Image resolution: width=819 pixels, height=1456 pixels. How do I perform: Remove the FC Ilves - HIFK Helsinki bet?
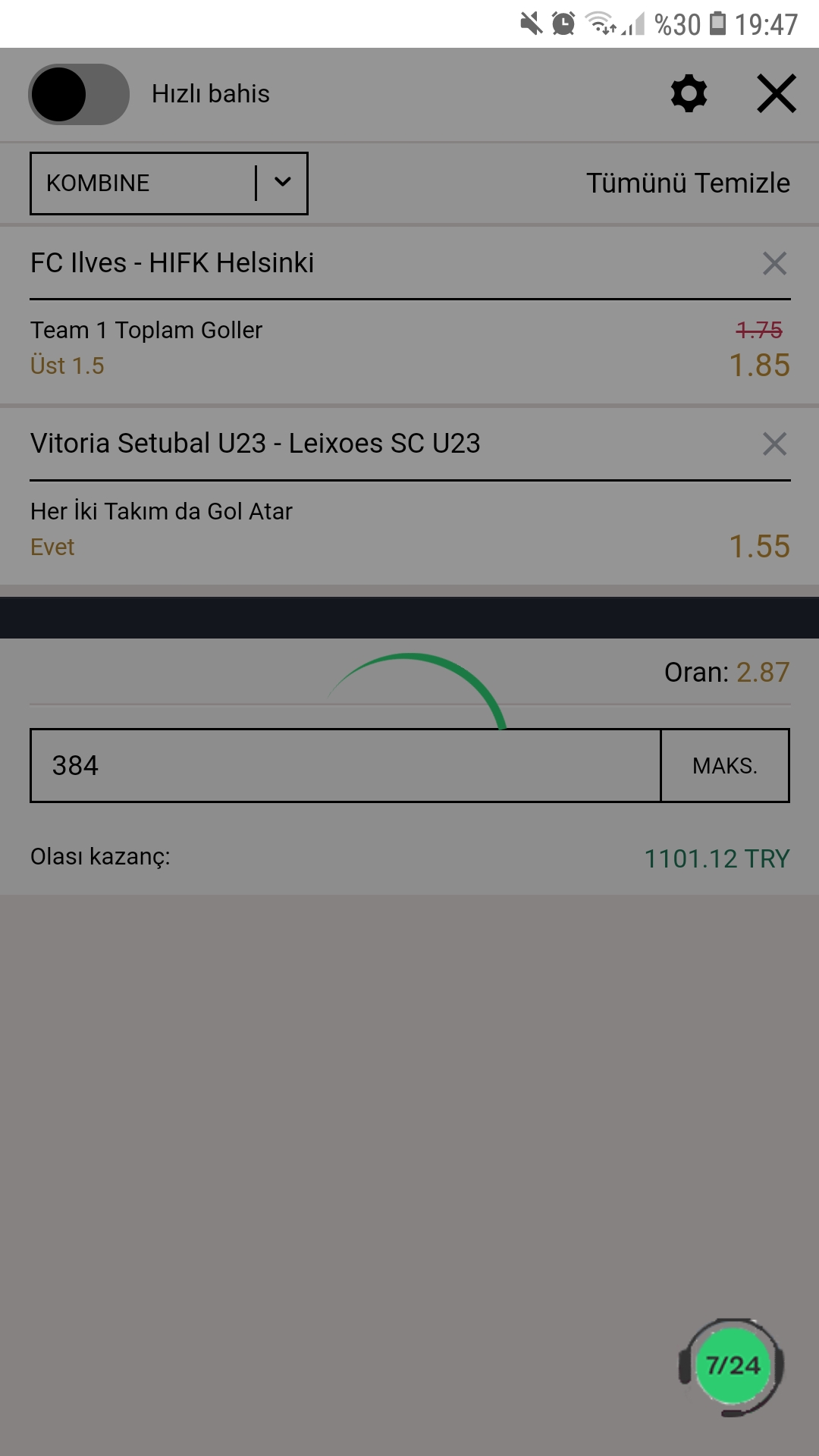coord(774,263)
